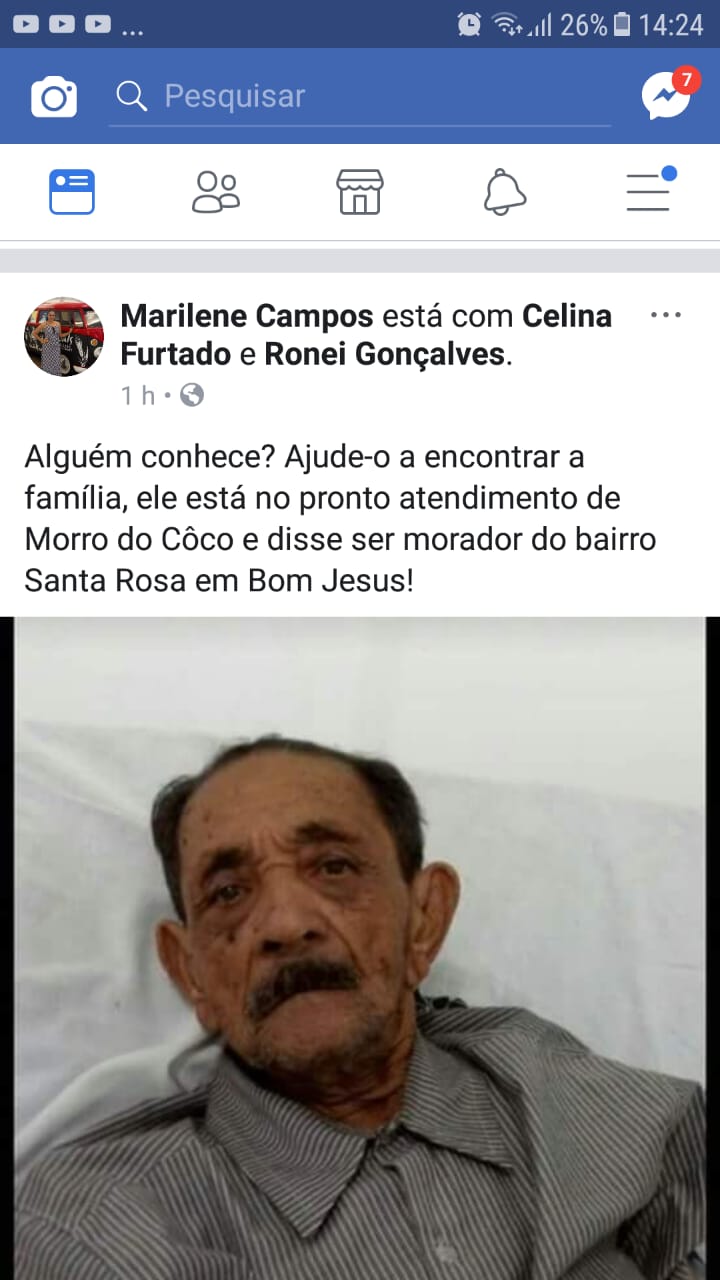Tap the Pesquisar search field
The image size is (720, 1280).
[x=360, y=97]
